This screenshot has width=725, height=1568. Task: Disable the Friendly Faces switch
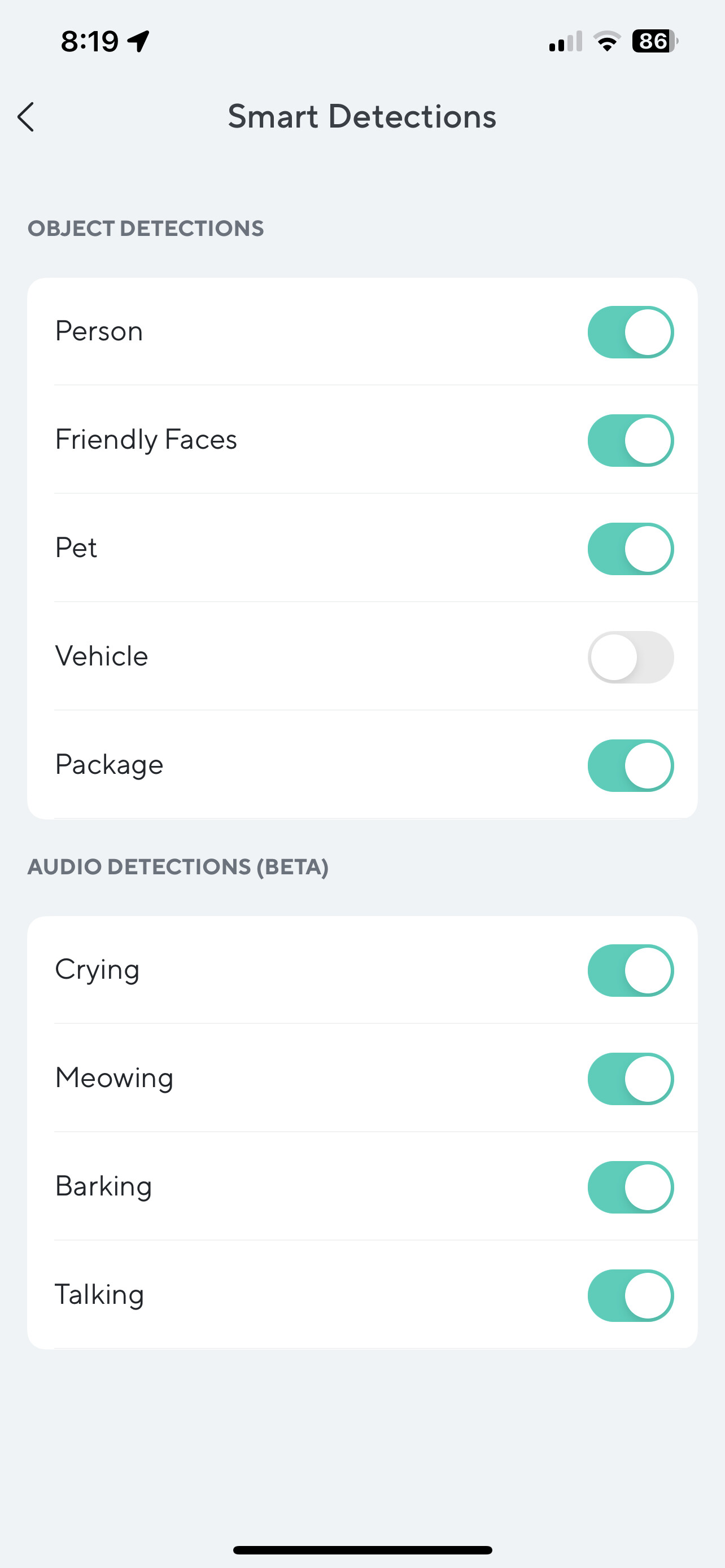[630, 440]
